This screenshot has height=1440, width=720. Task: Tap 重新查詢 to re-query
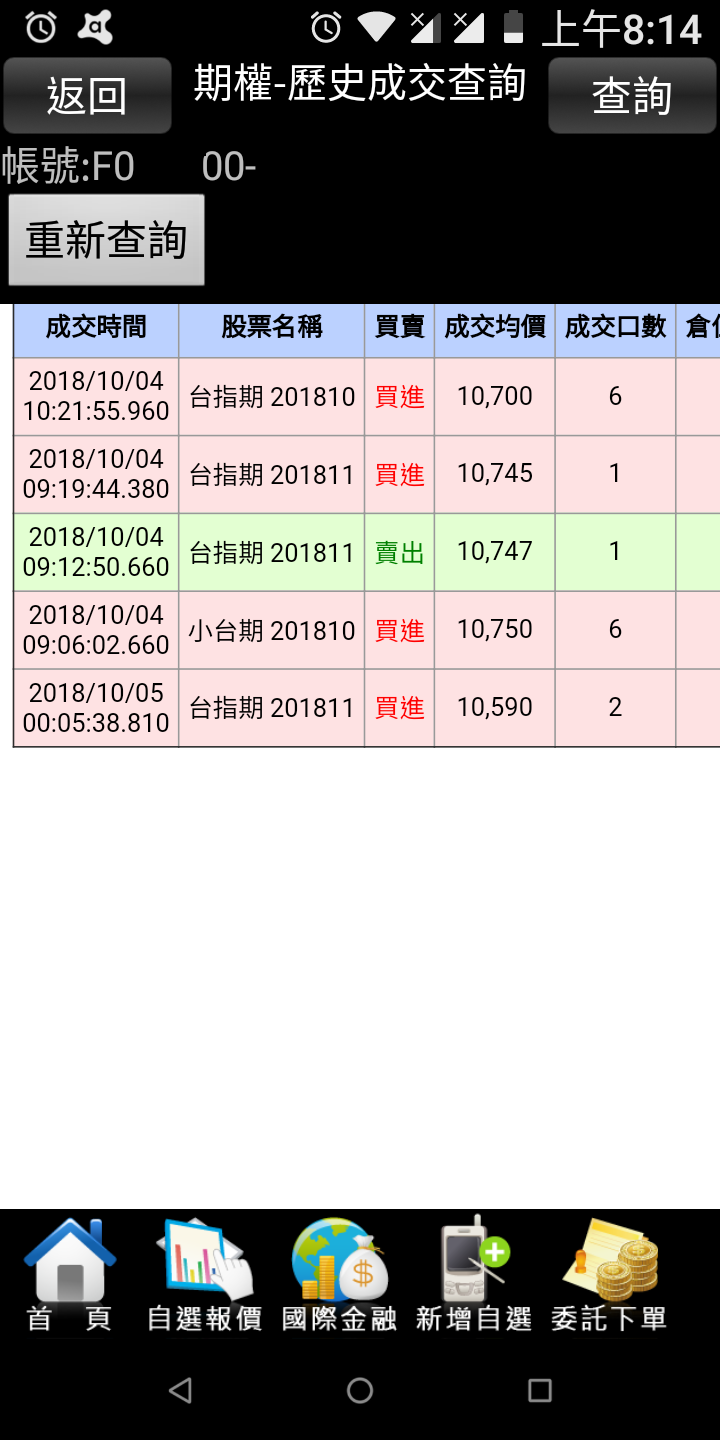(x=106, y=240)
